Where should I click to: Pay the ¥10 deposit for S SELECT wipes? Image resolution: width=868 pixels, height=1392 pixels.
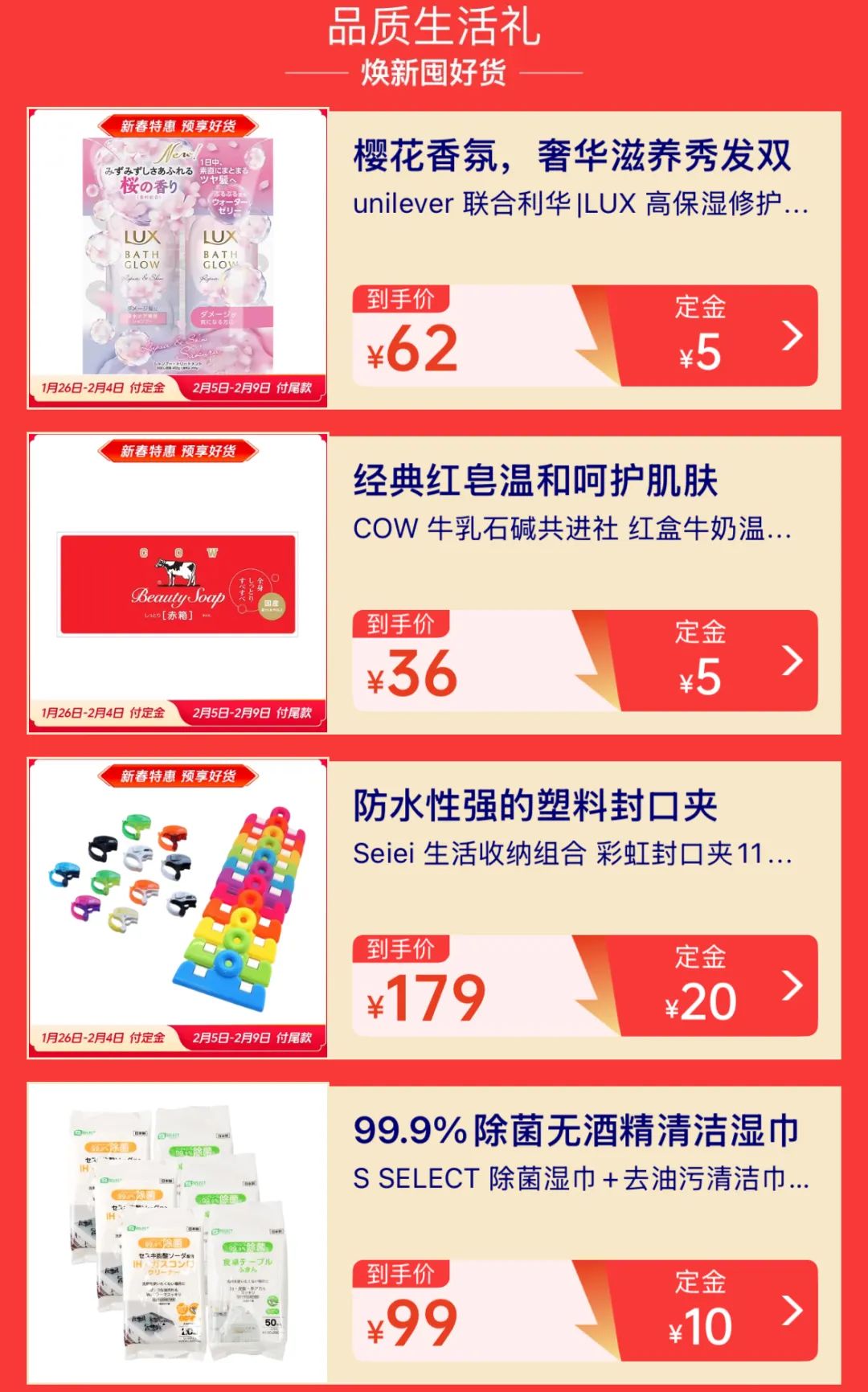pyautogui.click(x=711, y=1310)
